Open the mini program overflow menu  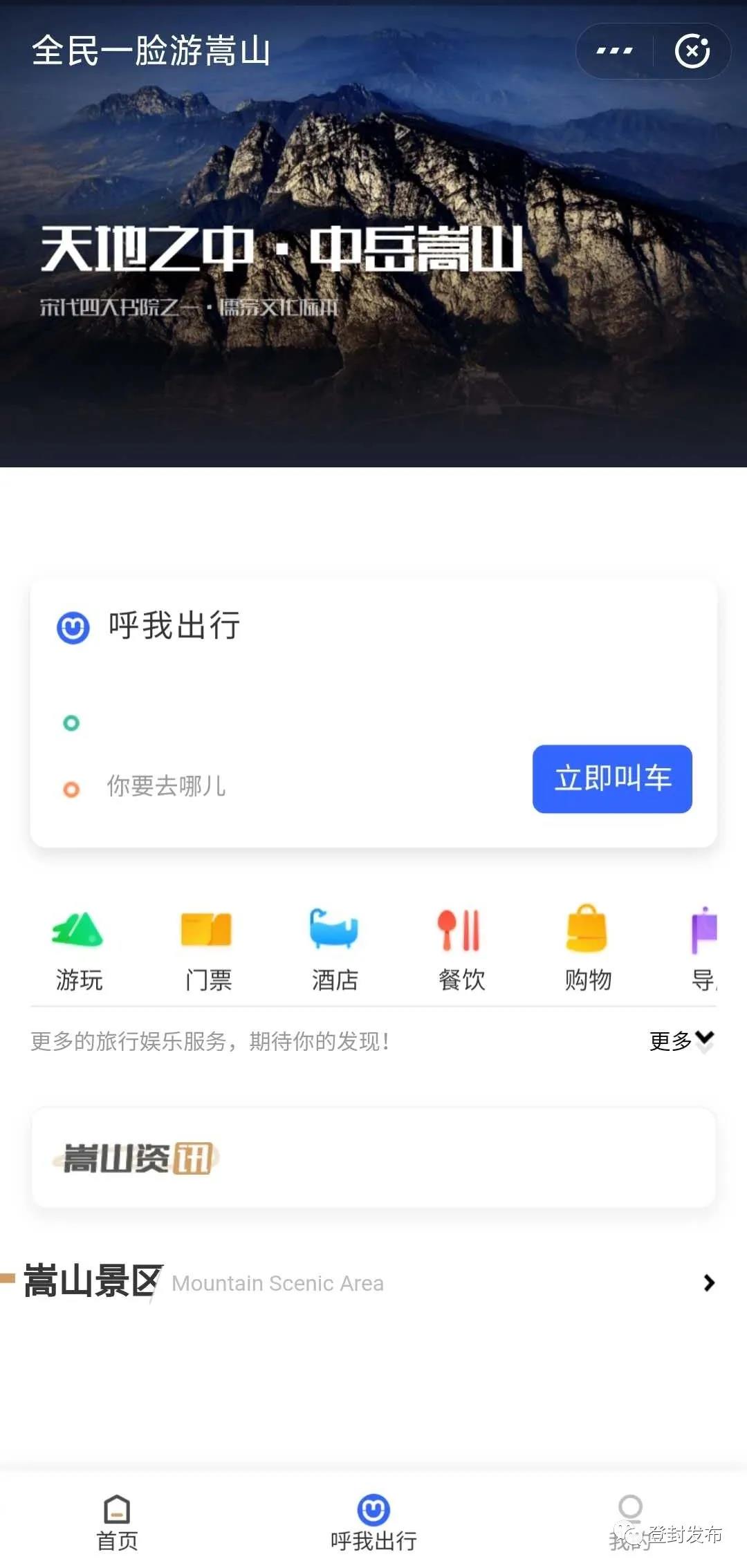(614, 51)
